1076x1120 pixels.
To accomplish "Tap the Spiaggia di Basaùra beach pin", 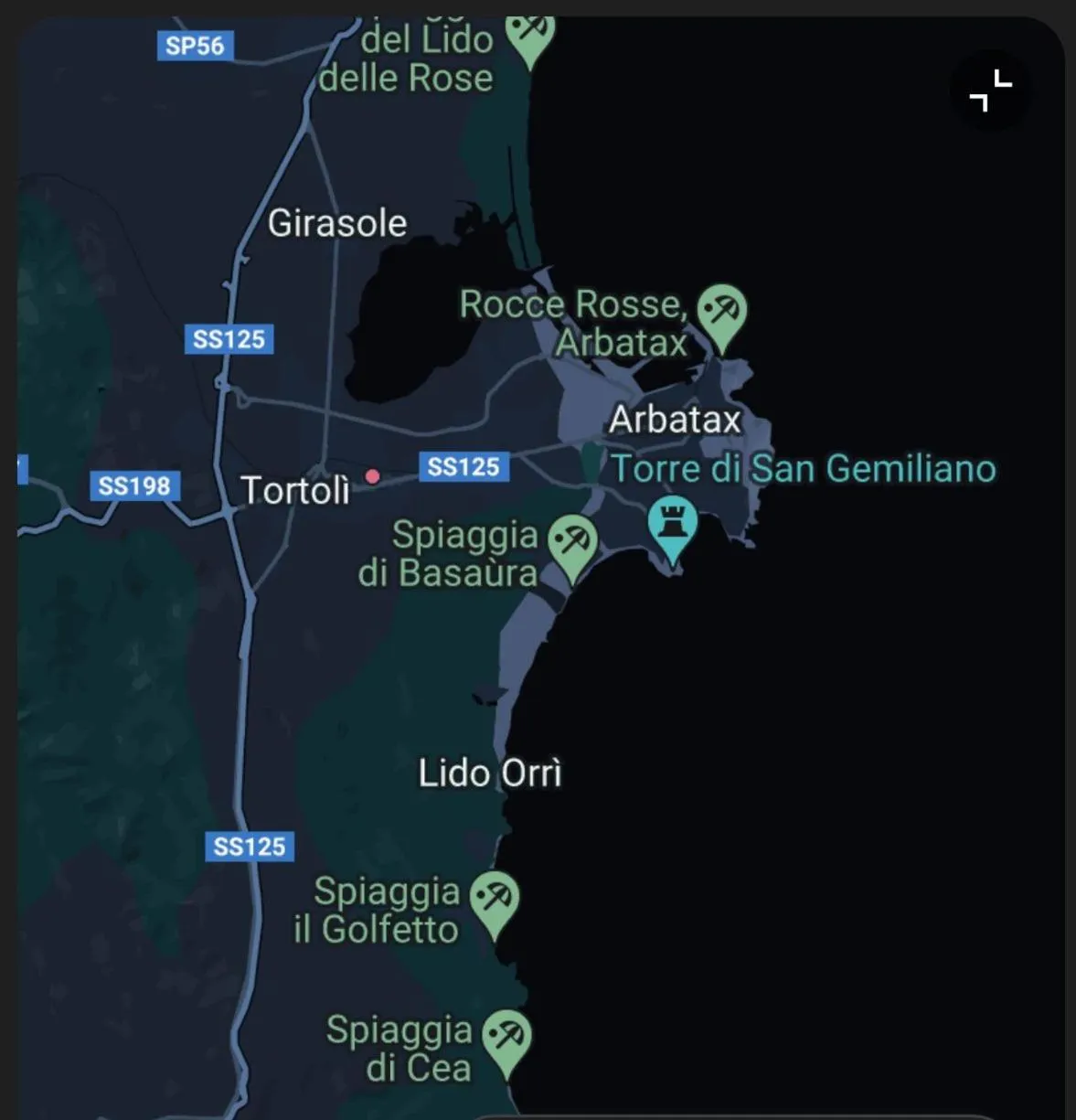I will coord(573,540).
